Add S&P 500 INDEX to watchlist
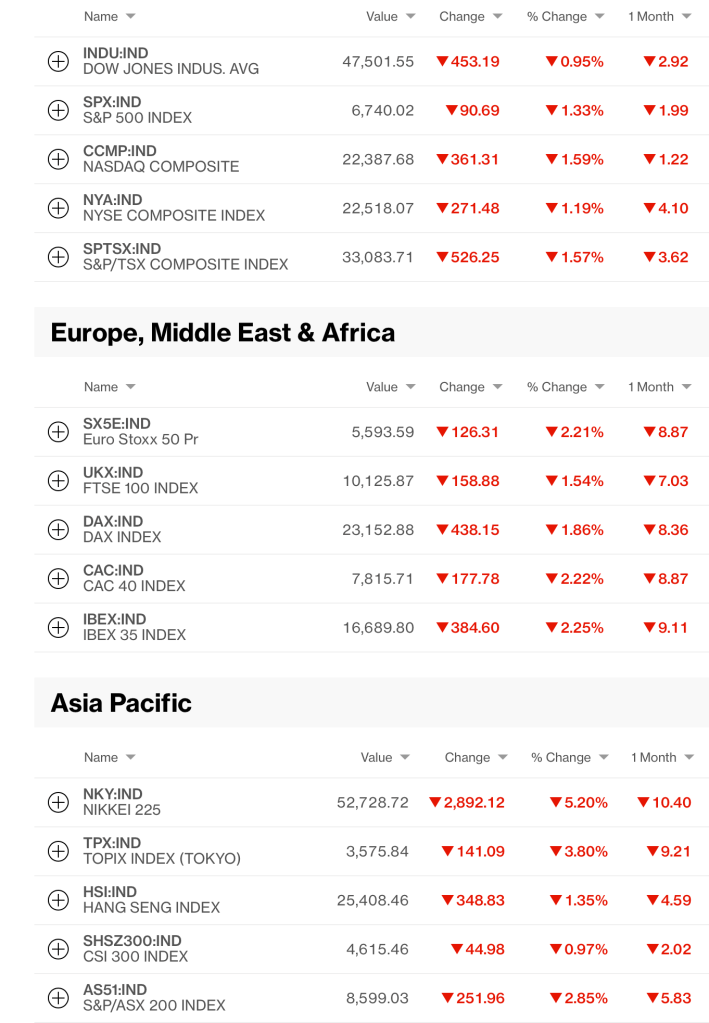Screen dimensions: 709x1023 pyautogui.click(x=58, y=110)
